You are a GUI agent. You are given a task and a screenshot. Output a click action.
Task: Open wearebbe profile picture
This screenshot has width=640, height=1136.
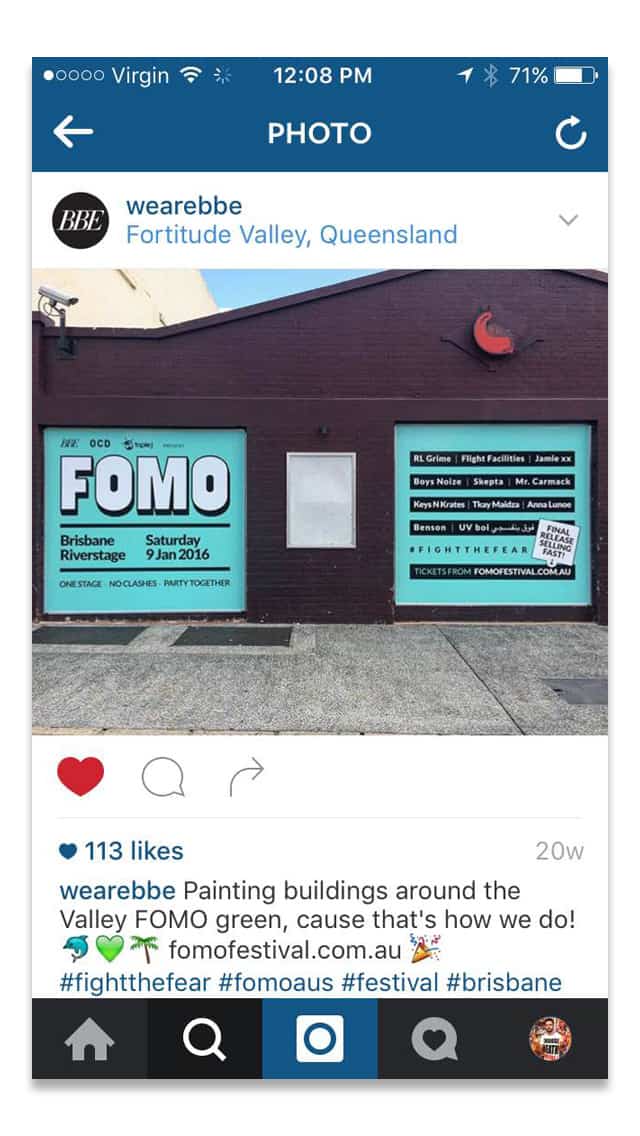79,220
